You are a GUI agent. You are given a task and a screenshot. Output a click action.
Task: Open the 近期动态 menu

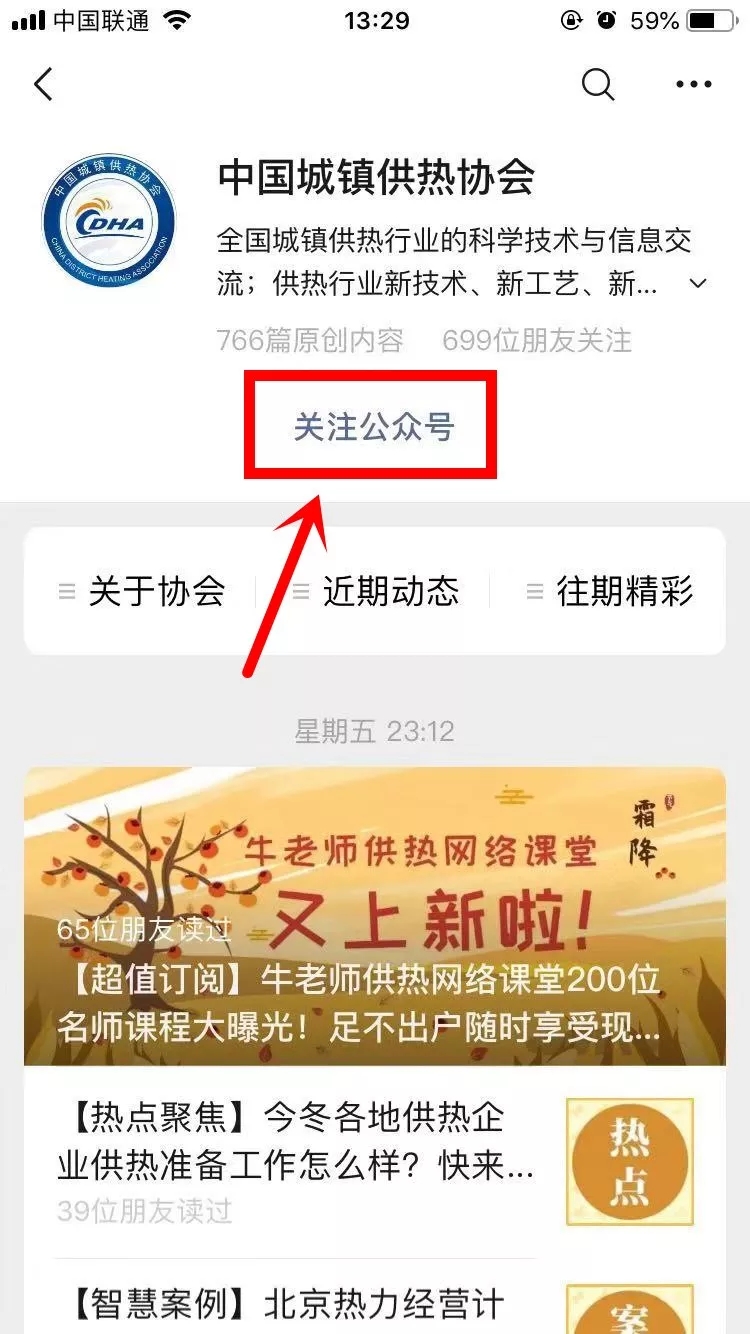click(377, 591)
